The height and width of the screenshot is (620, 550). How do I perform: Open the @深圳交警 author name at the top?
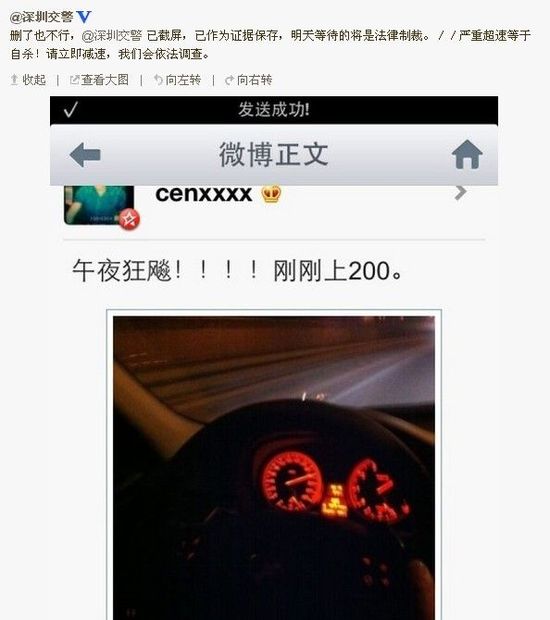tap(42, 17)
